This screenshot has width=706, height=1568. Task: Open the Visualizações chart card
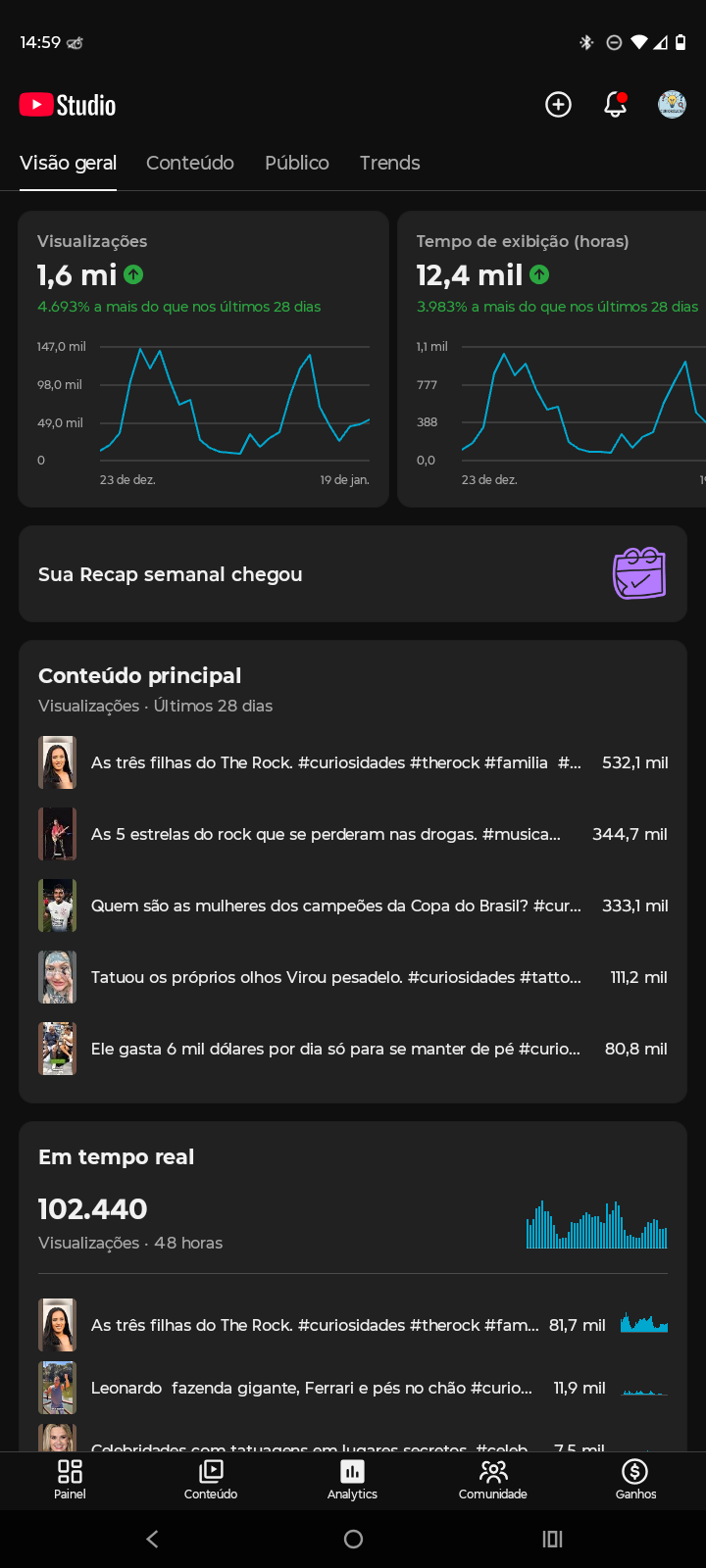pyautogui.click(x=204, y=359)
